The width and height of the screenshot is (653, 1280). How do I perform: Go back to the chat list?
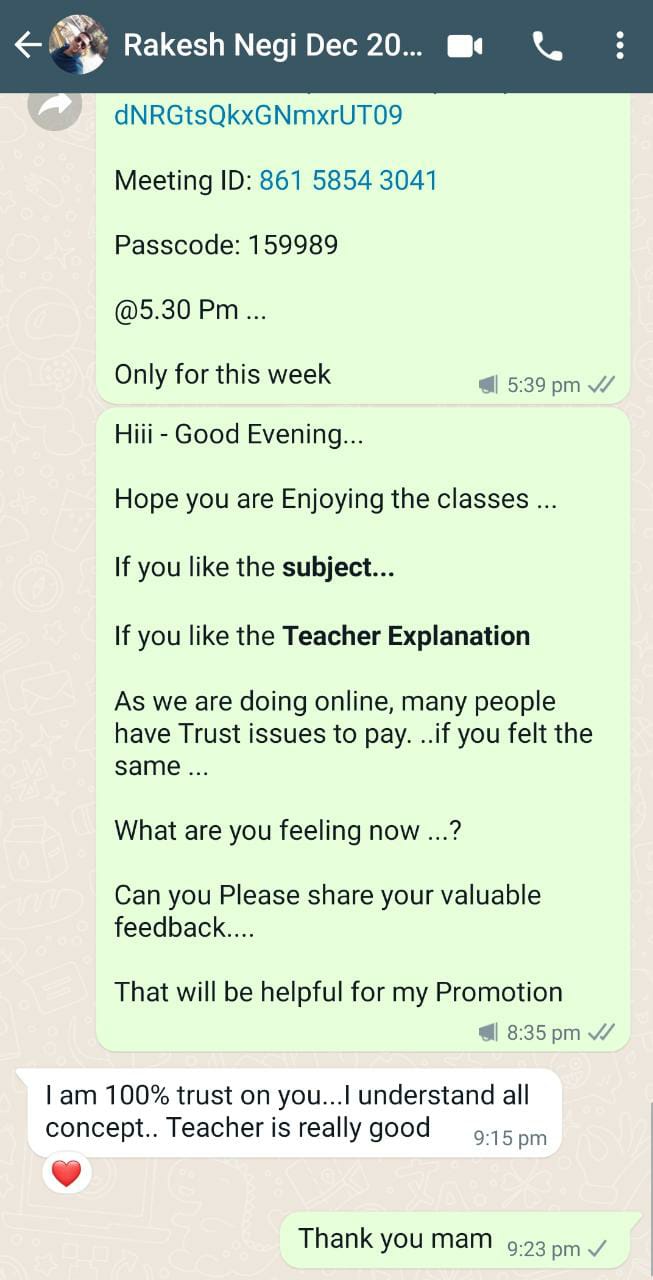coord(27,45)
